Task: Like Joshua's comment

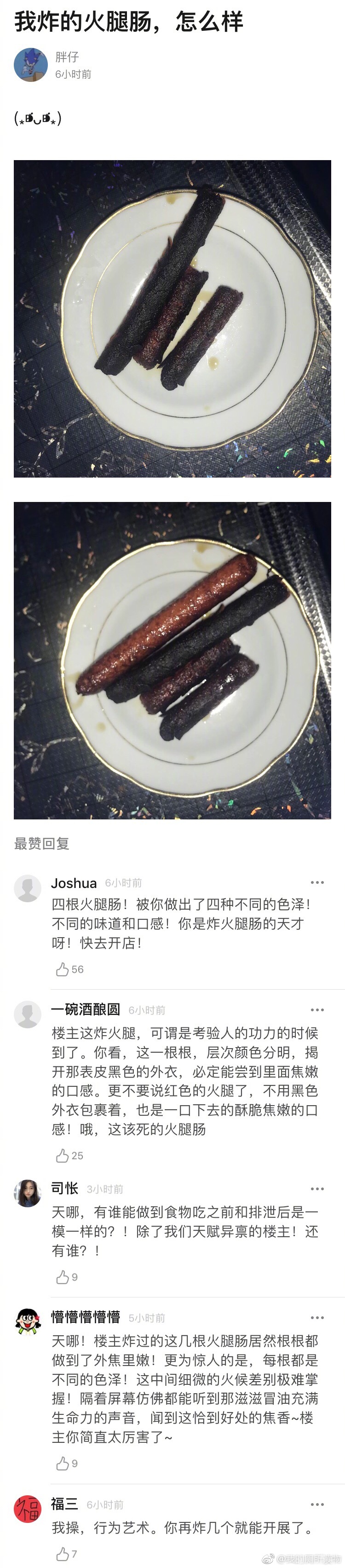Action: tap(62, 970)
